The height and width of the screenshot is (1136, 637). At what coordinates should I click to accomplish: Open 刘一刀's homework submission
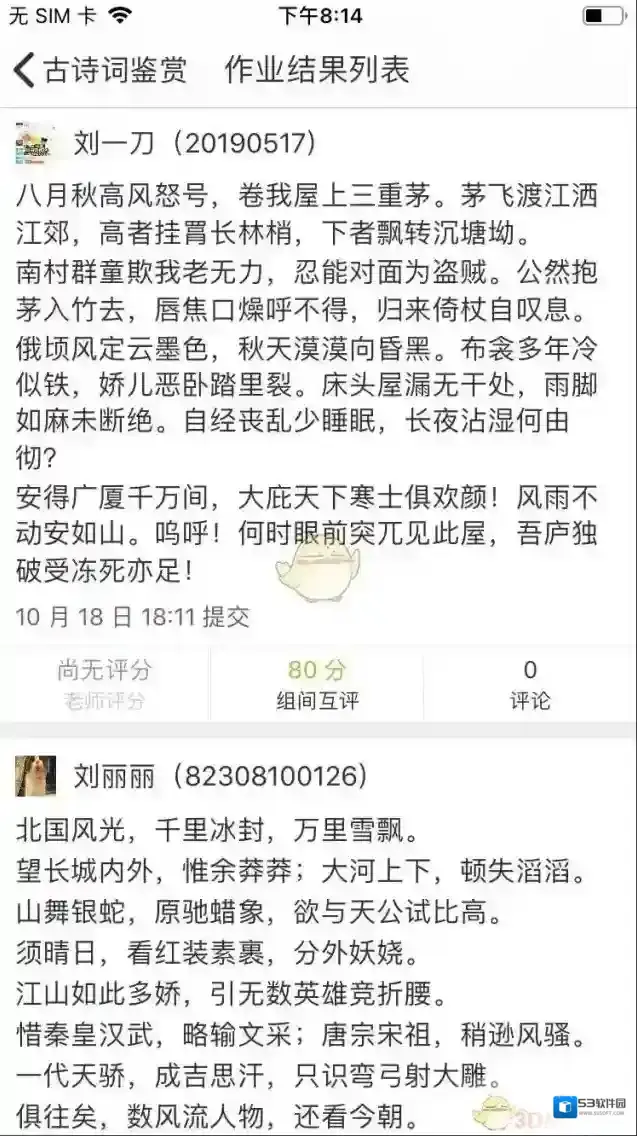coord(308,380)
